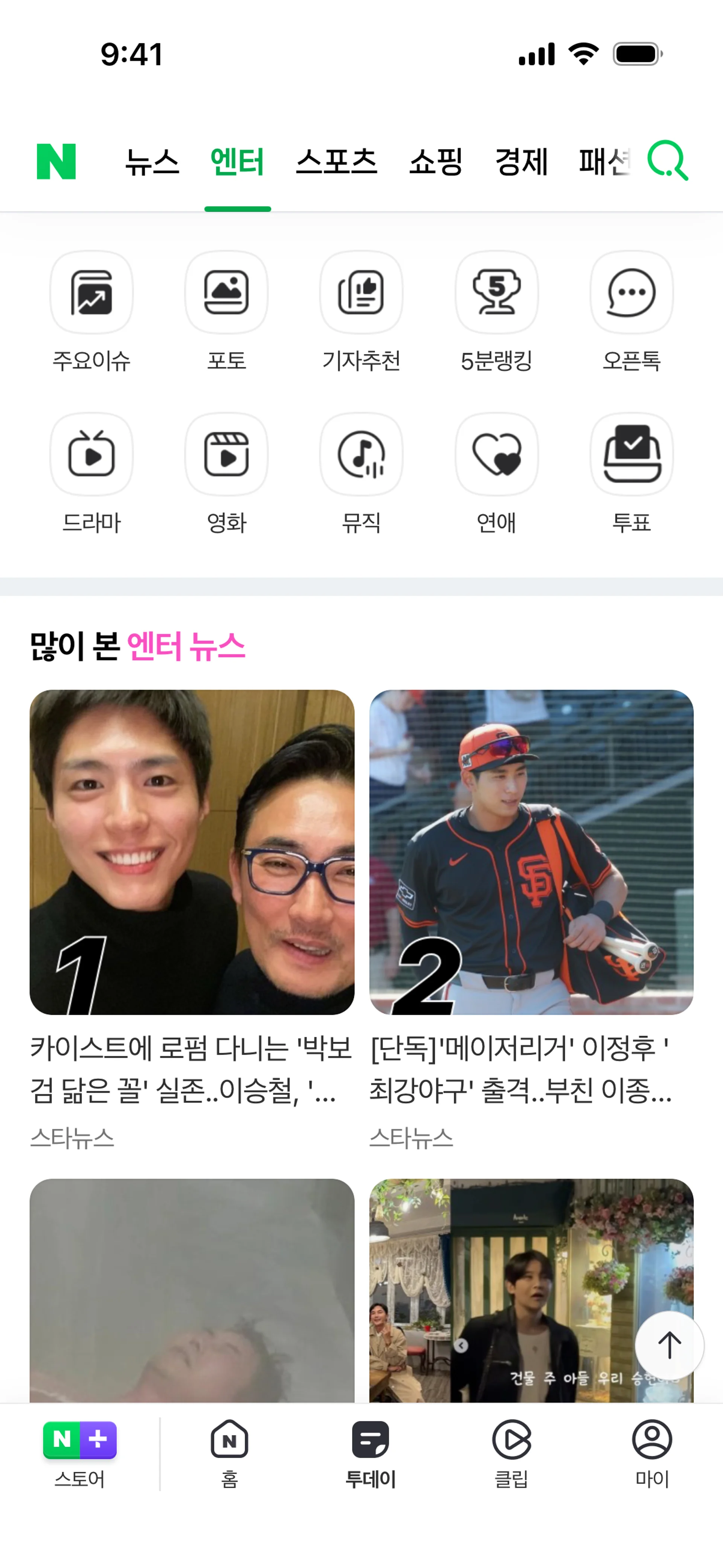Browse the 드라마 section
Image resolution: width=723 pixels, height=1568 pixels.
point(91,455)
